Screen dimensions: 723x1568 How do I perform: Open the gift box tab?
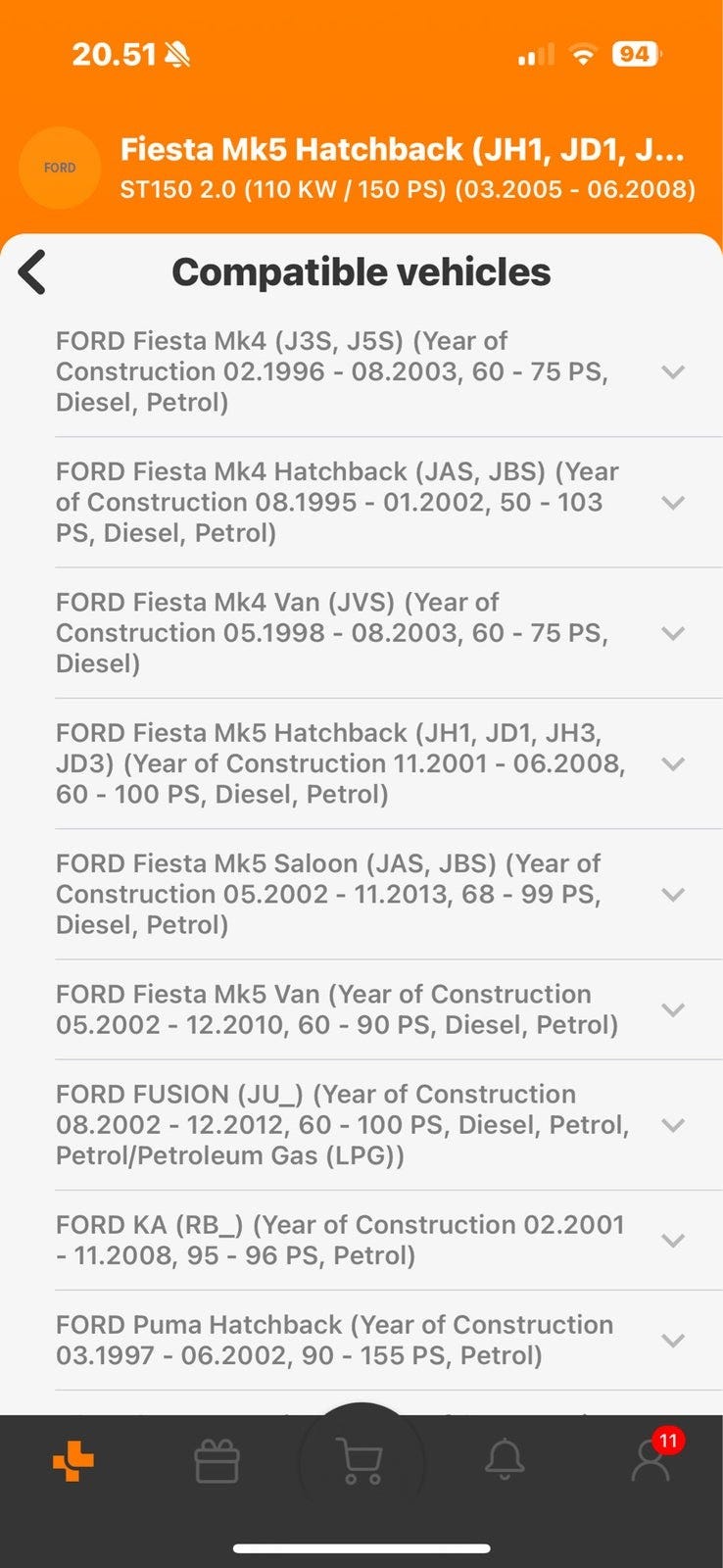coord(217,1461)
